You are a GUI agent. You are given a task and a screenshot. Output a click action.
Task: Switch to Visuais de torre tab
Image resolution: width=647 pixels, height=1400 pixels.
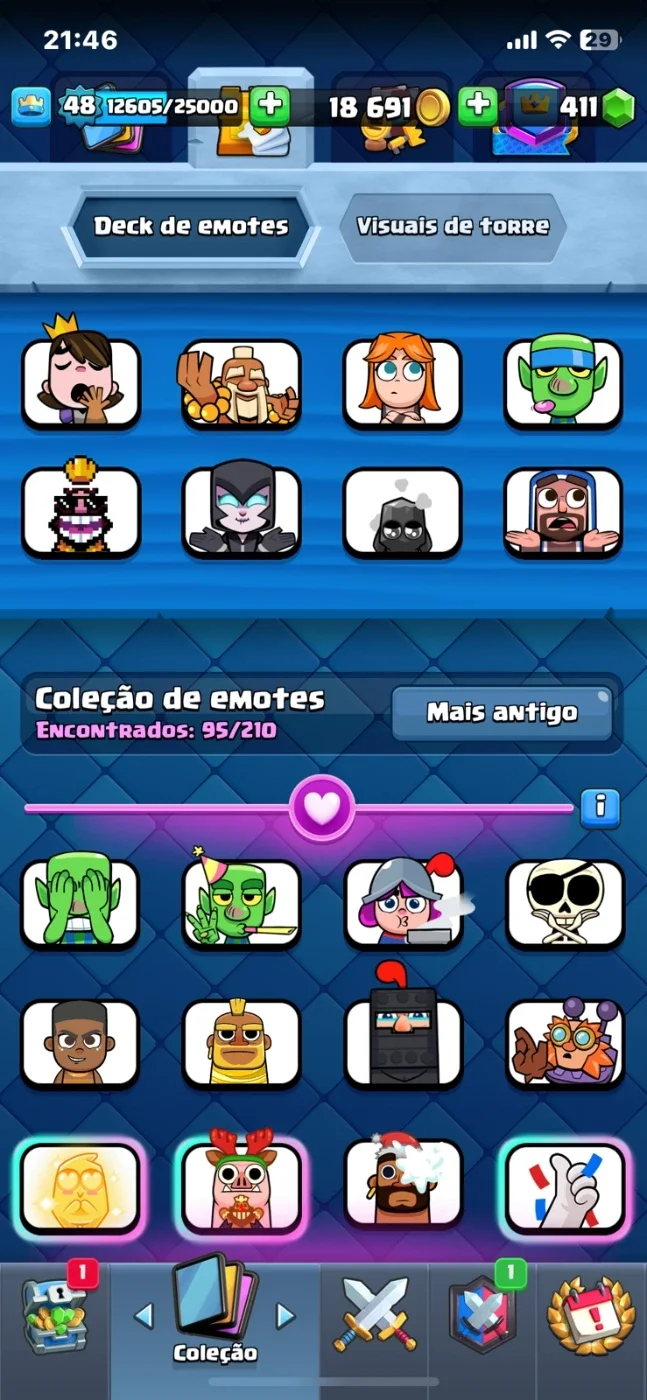click(453, 226)
